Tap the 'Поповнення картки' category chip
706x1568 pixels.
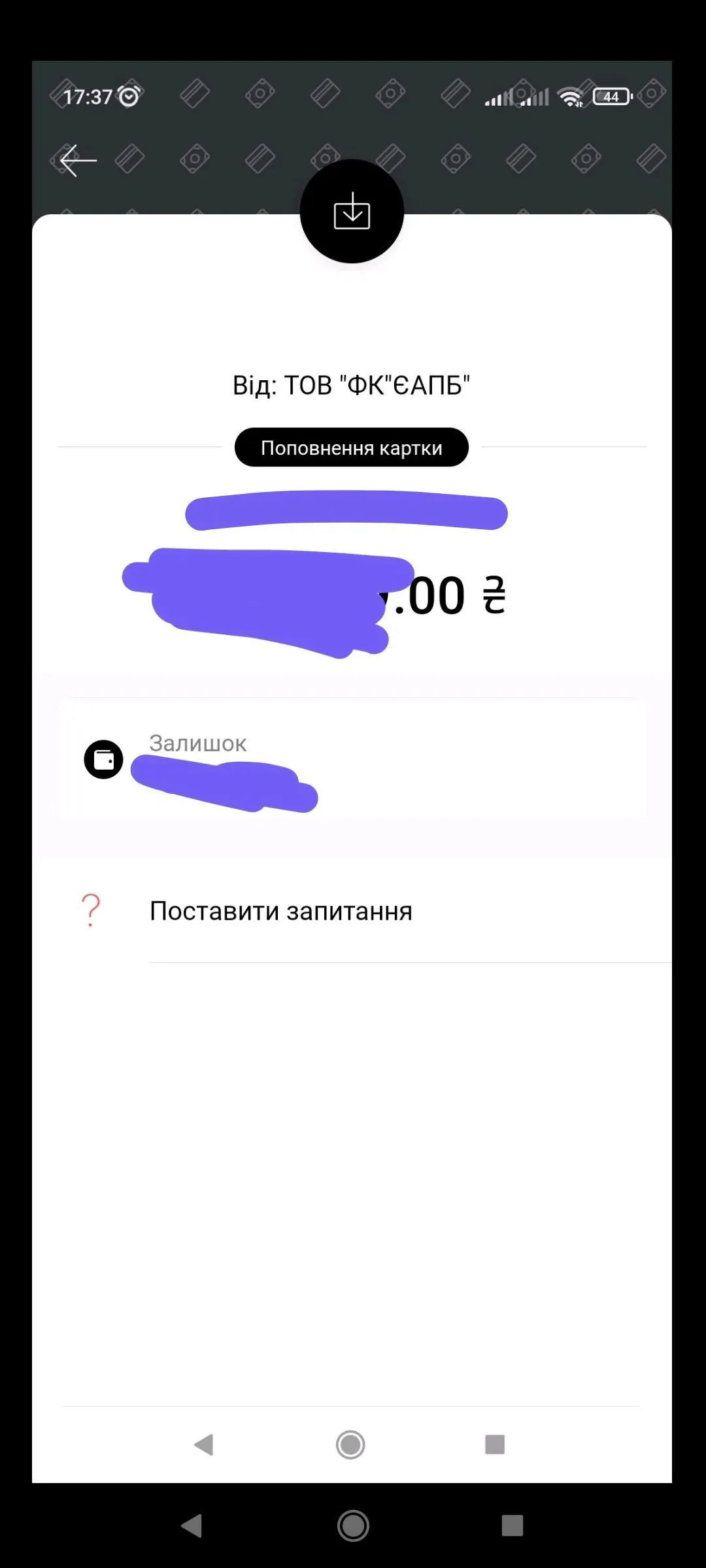(x=352, y=448)
